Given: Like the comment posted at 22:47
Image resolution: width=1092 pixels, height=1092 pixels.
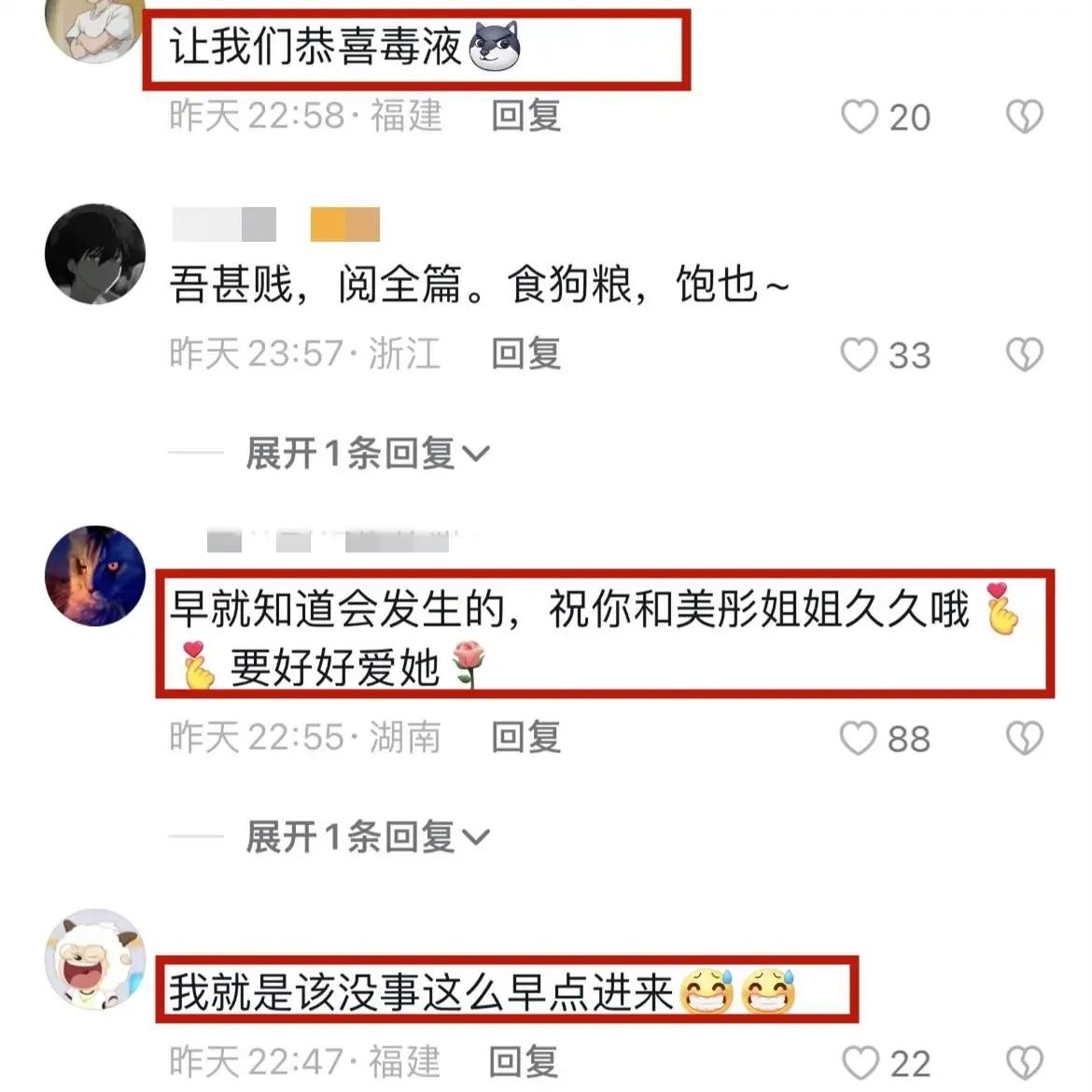Looking at the screenshot, I should (860, 1063).
